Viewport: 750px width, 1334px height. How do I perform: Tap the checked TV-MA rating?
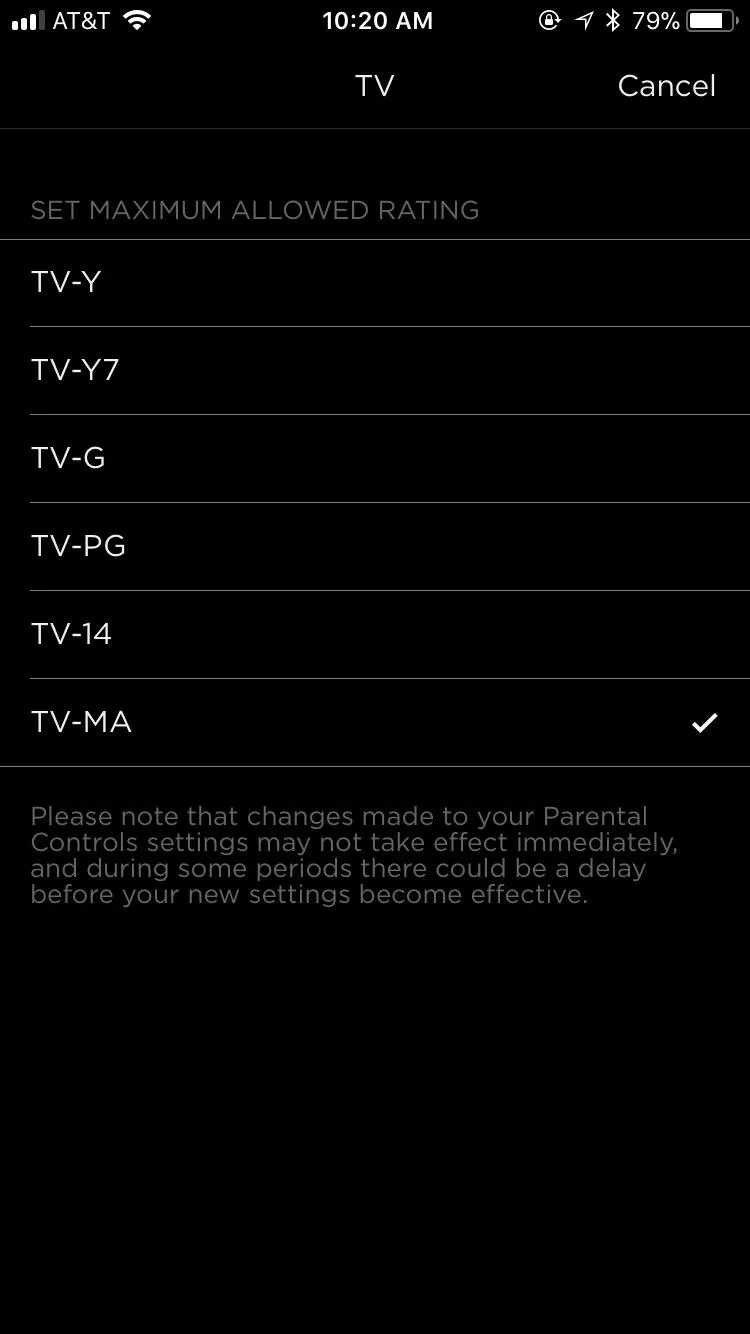[375, 723]
